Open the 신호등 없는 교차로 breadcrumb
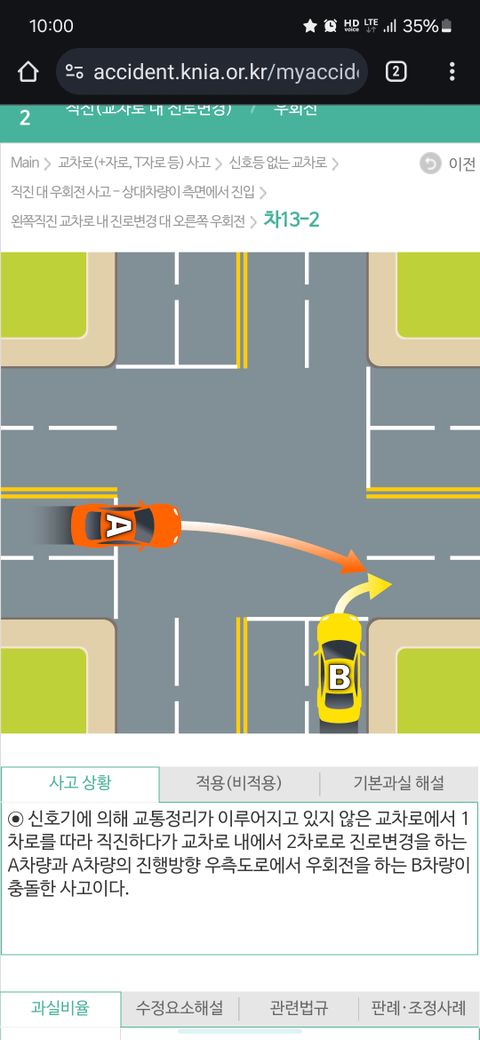Image resolution: width=480 pixels, height=1040 pixels. pos(278,162)
